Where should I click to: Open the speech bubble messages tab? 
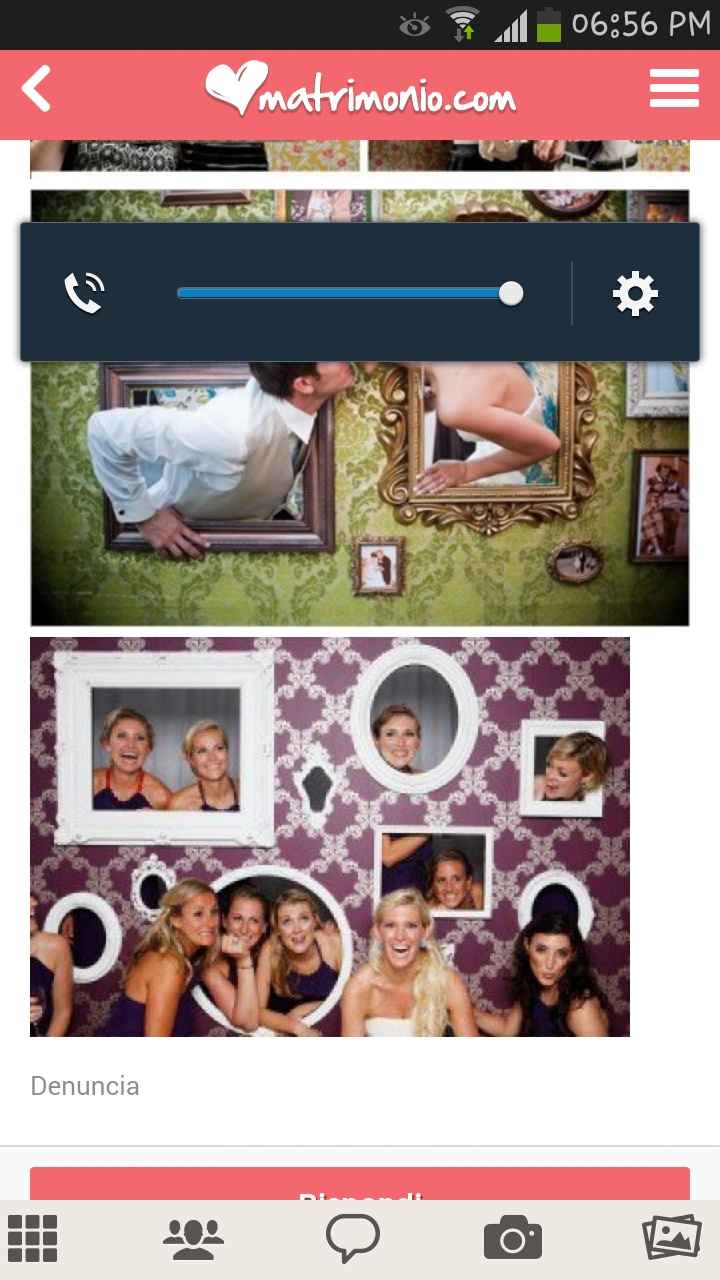click(x=353, y=1238)
